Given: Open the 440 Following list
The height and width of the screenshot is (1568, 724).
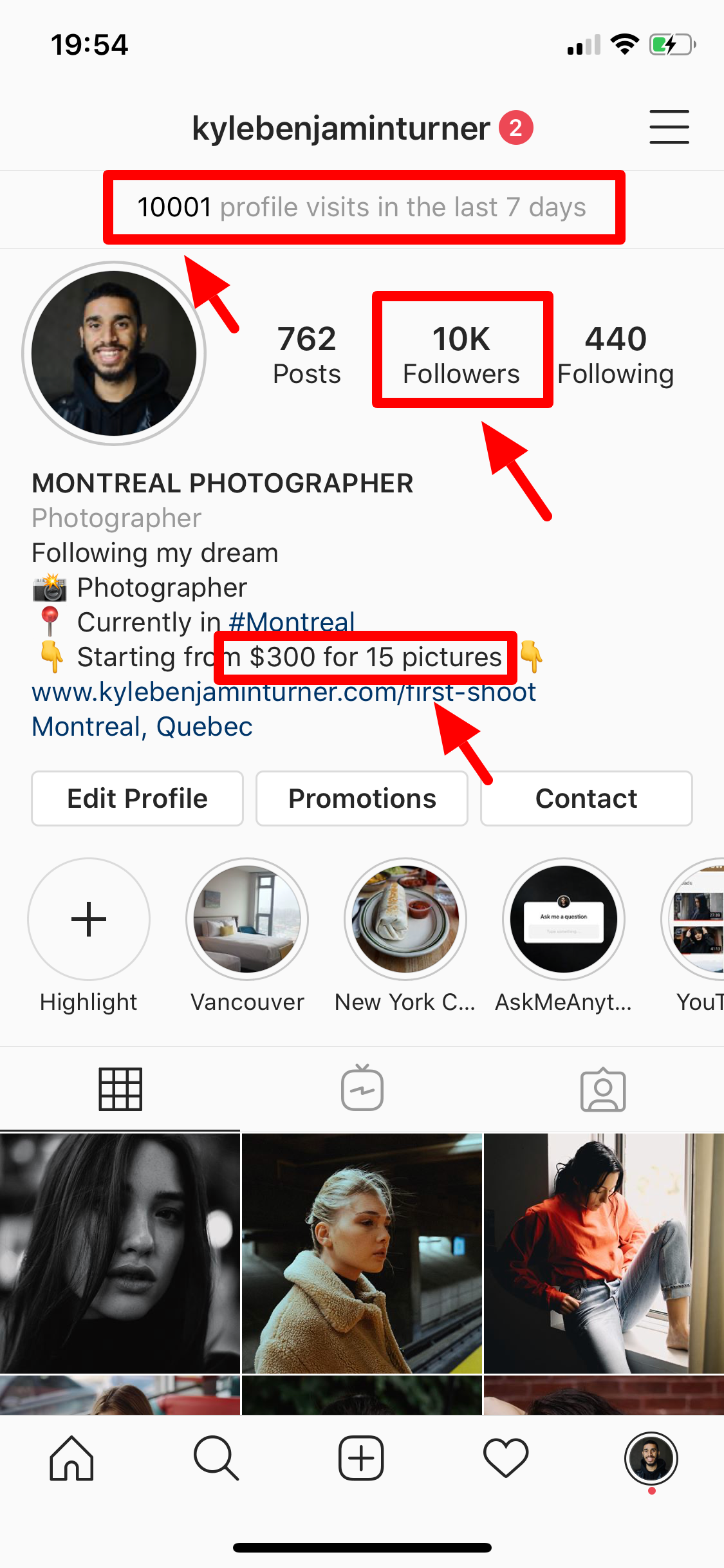Looking at the screenshot, I should pyautogui.click(x=615, y=355).
